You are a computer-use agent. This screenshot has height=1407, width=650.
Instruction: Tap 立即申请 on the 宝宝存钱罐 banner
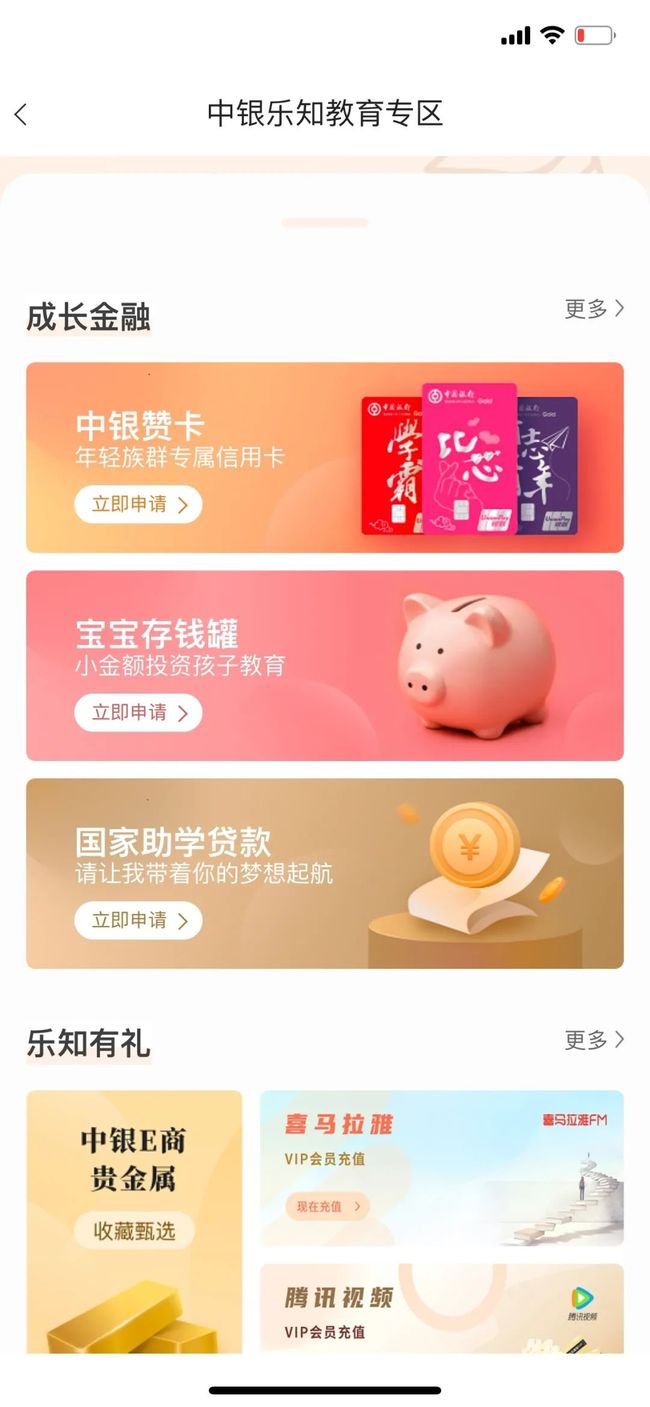138,712
